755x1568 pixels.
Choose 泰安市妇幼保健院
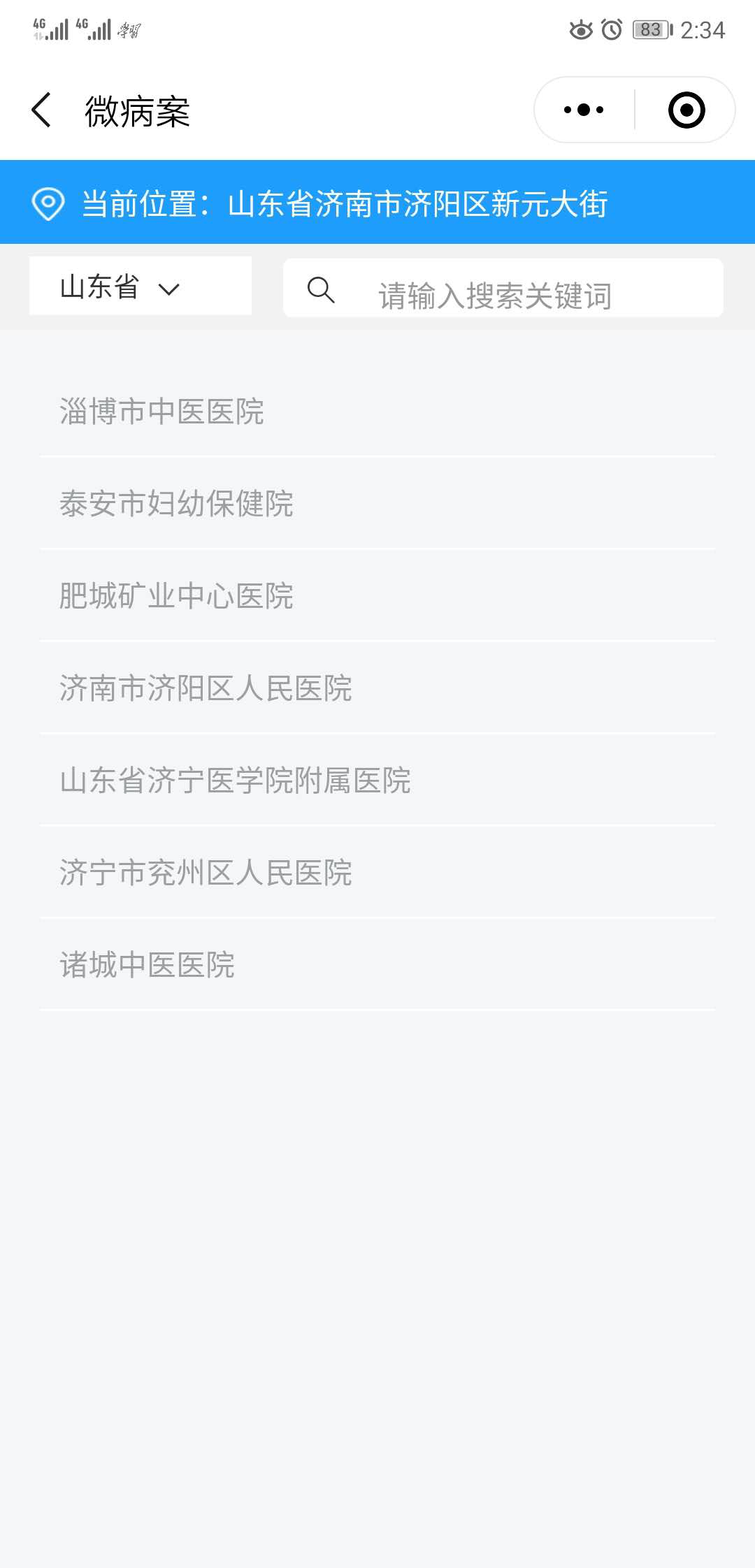[x=176, y=504]
